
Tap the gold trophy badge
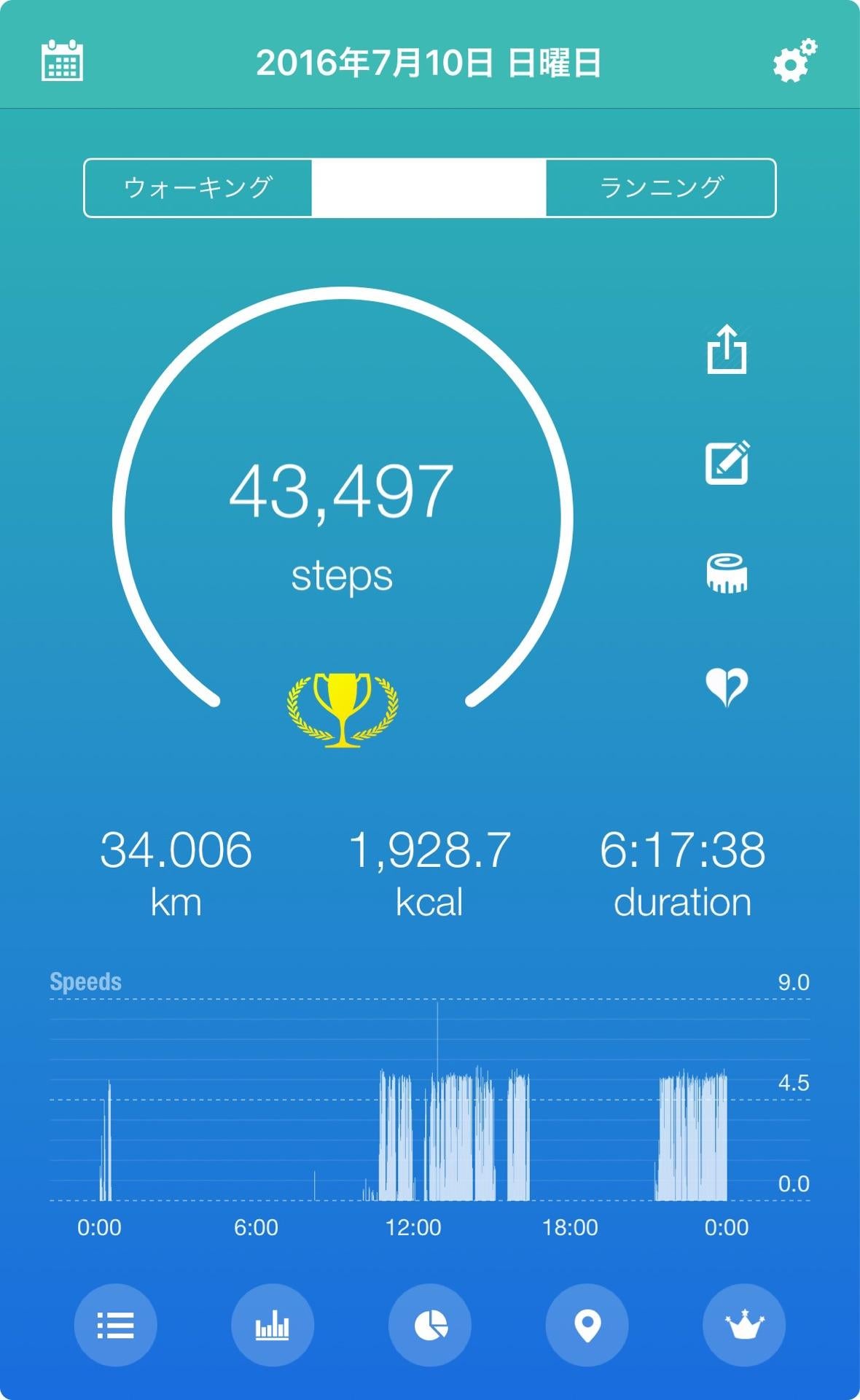(x=343, y=709)
